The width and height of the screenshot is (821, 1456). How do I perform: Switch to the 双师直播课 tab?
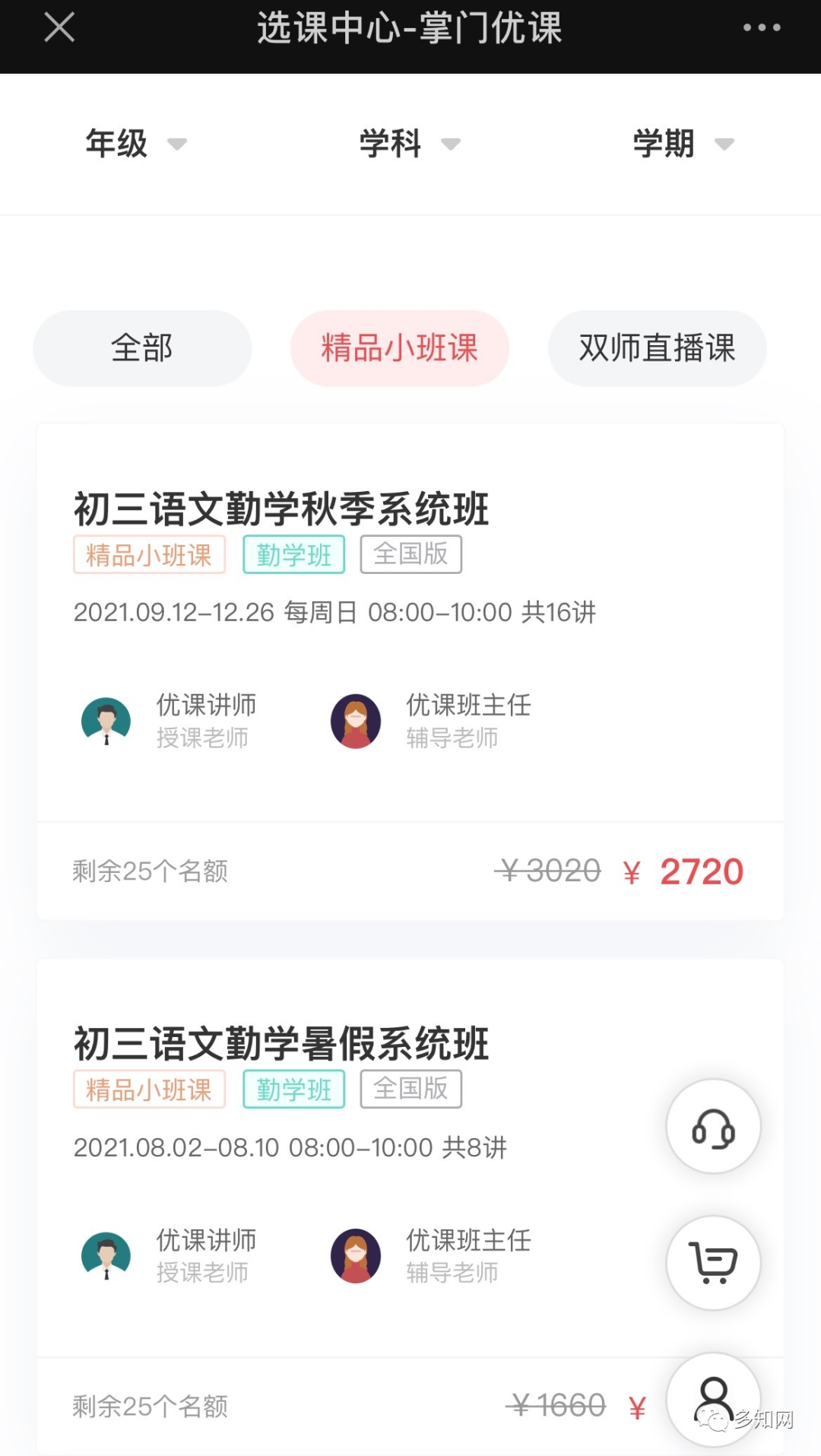coord(657,348)
